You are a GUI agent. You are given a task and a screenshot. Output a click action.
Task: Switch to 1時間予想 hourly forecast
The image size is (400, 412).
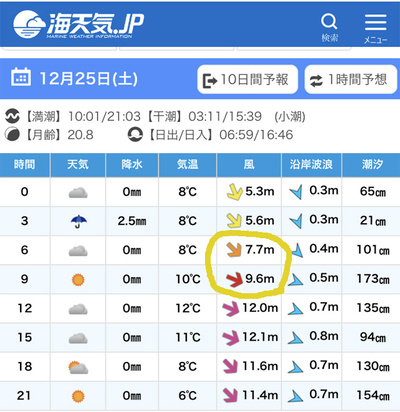pos(351,80)
